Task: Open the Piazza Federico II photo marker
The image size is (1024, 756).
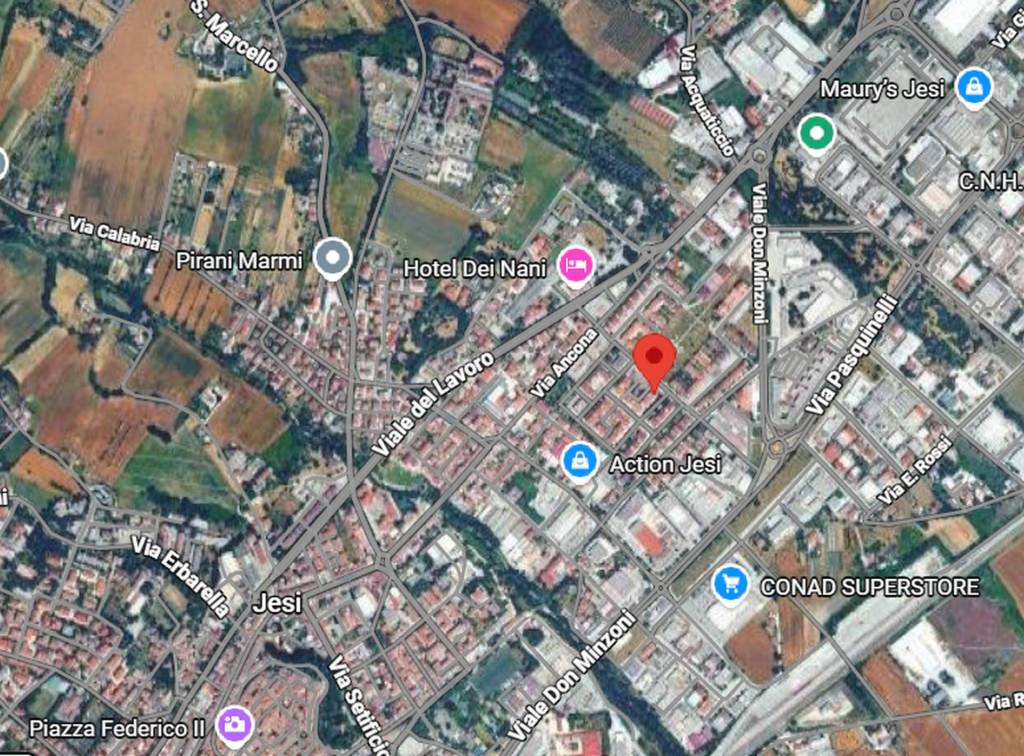Action: [234, 724]
